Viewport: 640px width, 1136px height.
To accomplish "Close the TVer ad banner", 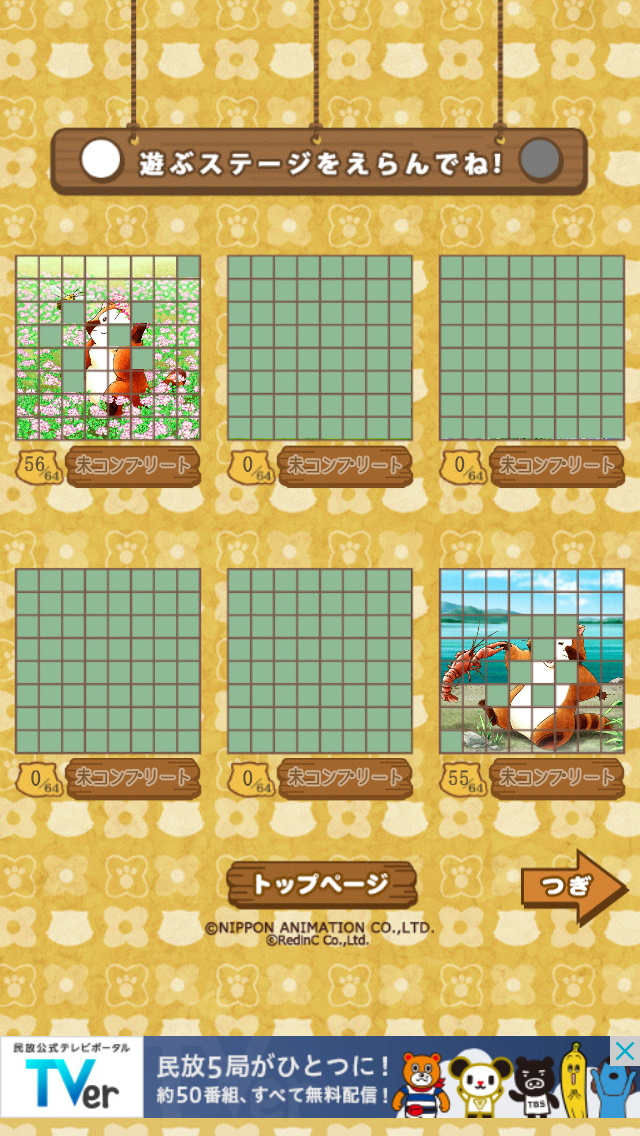I will pos(624,1051).
